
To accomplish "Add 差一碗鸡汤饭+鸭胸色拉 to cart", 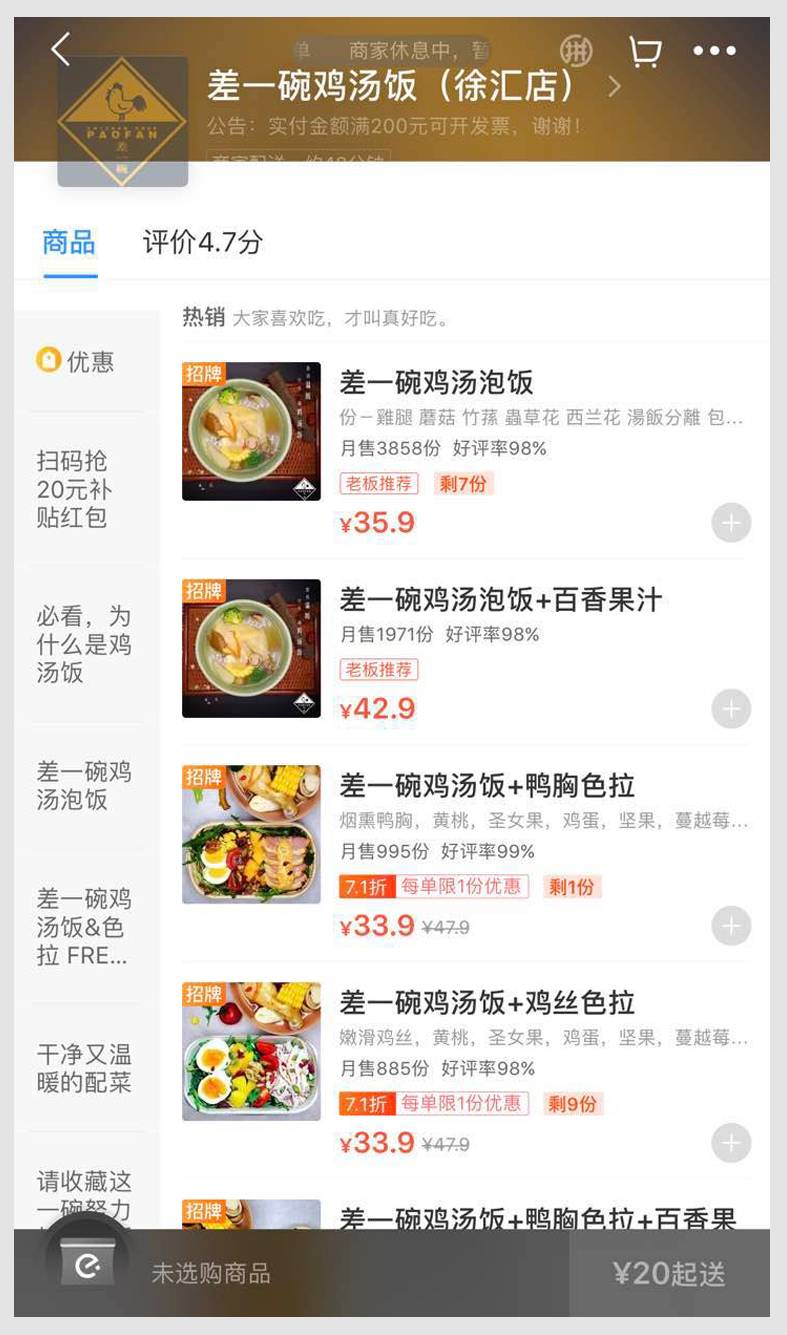I will 731,926.
